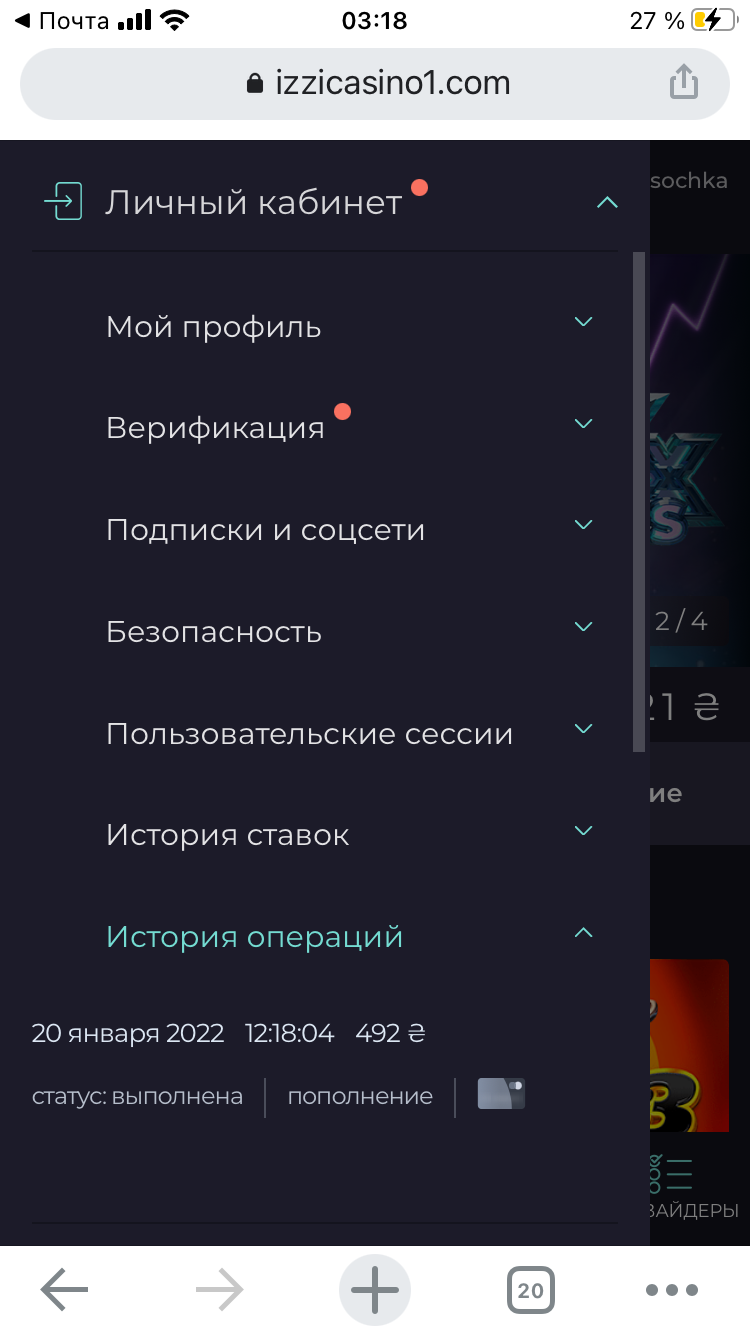Open a new browser tab
This screenshot has width=750, height=1334.
point(375,1290)
